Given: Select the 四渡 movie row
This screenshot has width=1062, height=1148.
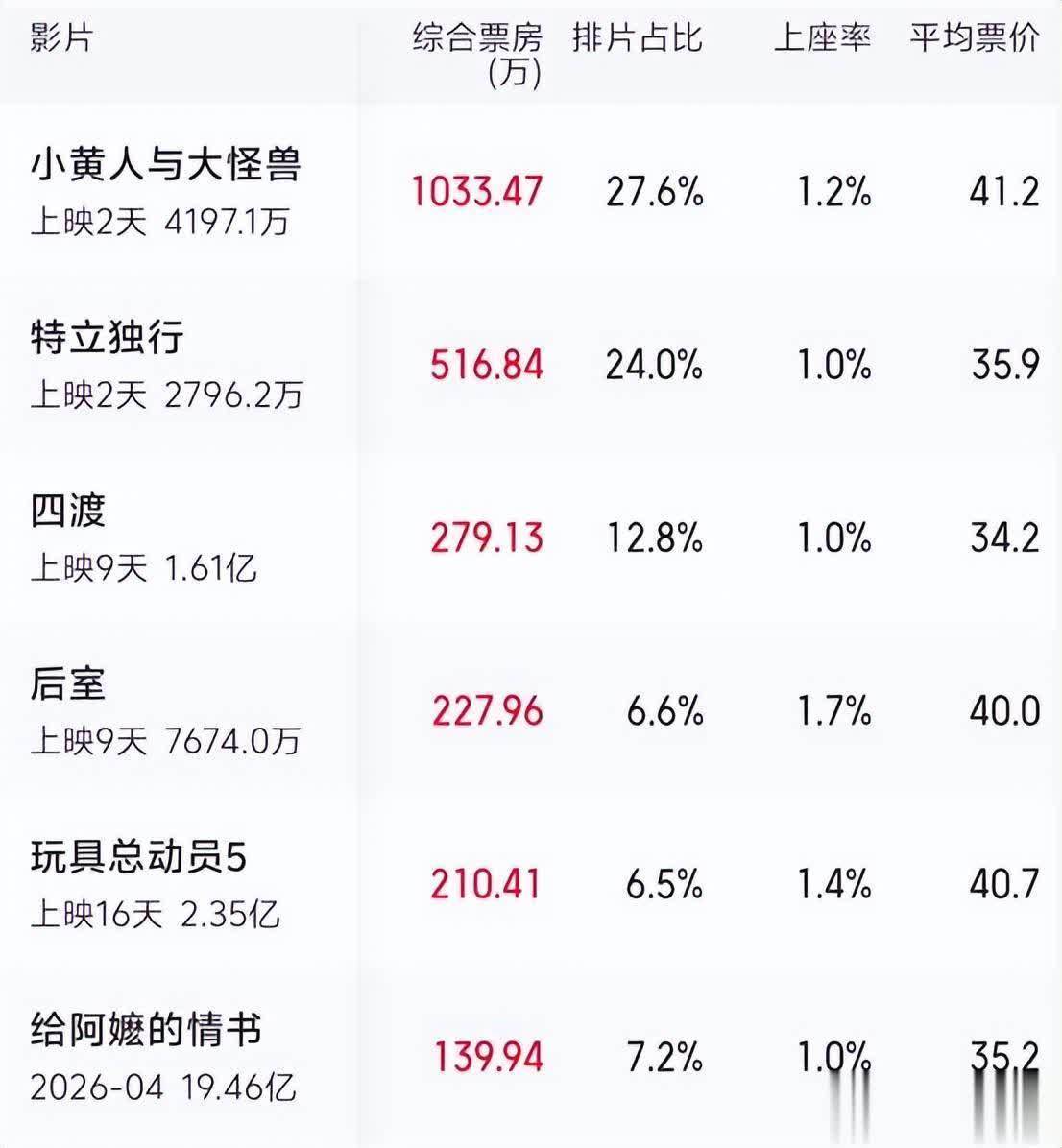Looking at the screenshot, I should 531,538.
